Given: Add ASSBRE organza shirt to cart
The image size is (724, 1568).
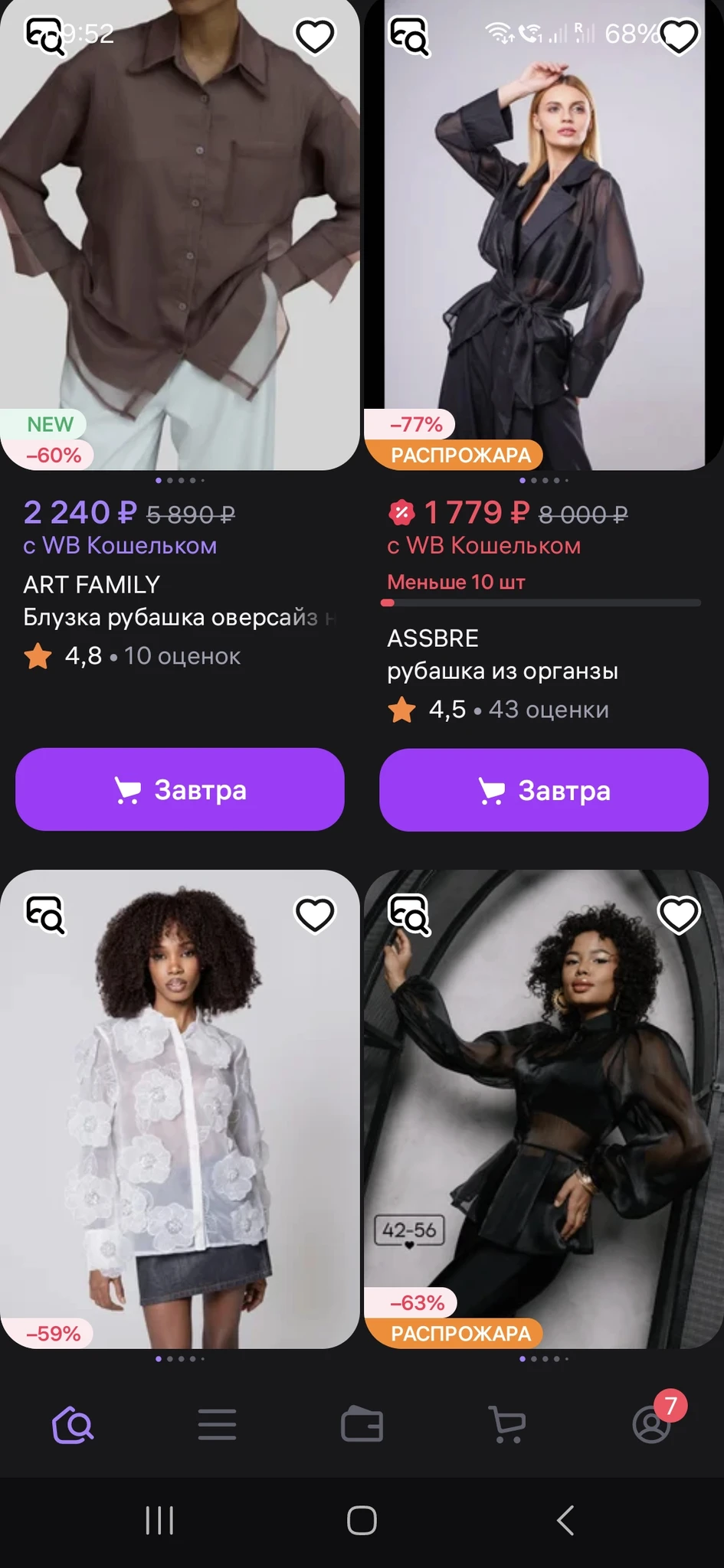Looking at the screenshot, I should (x=544, y=789).
